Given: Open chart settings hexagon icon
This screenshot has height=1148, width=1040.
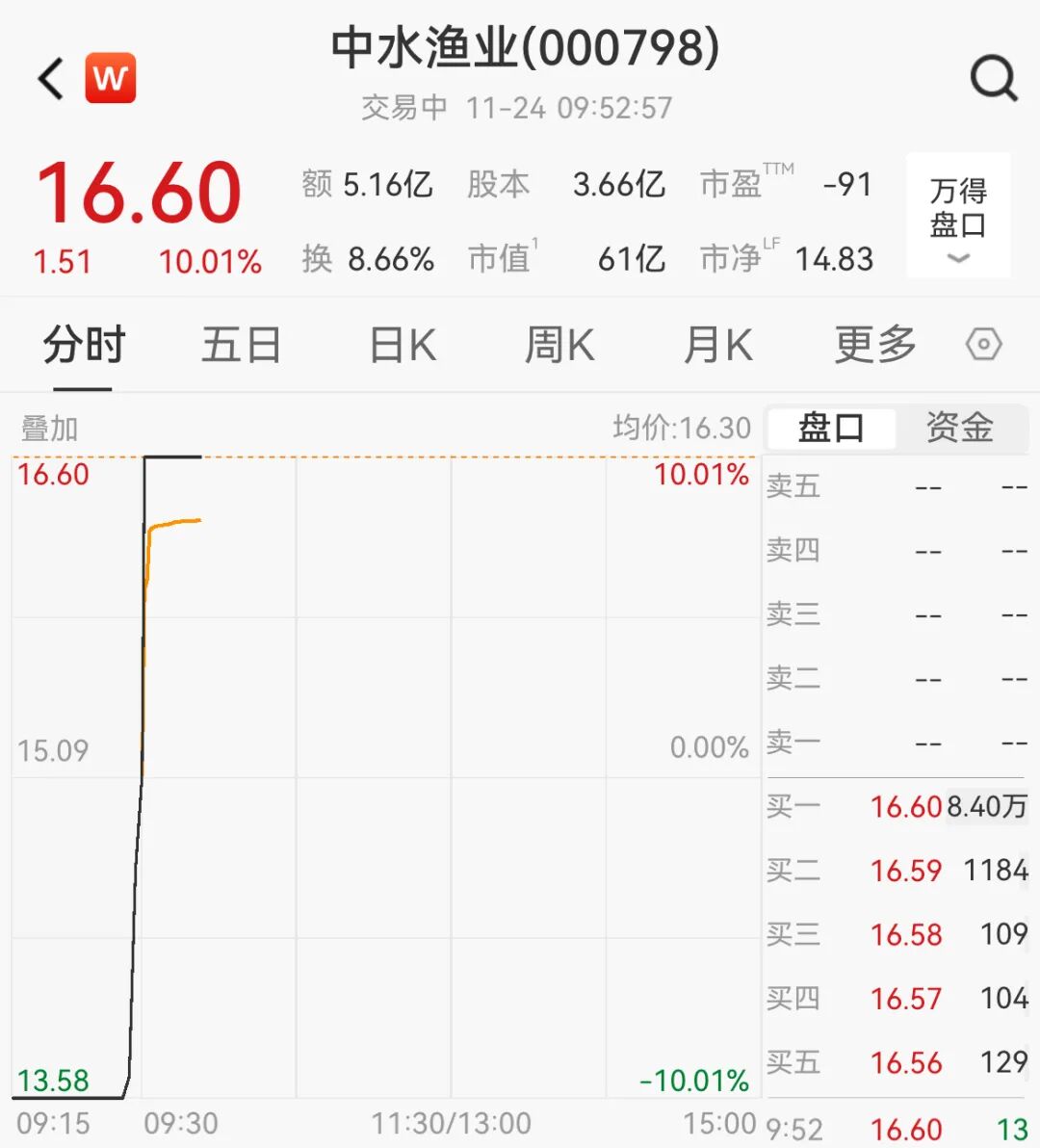Looking at the screenshot, I should pyautogui.click(x=983, y=345).
